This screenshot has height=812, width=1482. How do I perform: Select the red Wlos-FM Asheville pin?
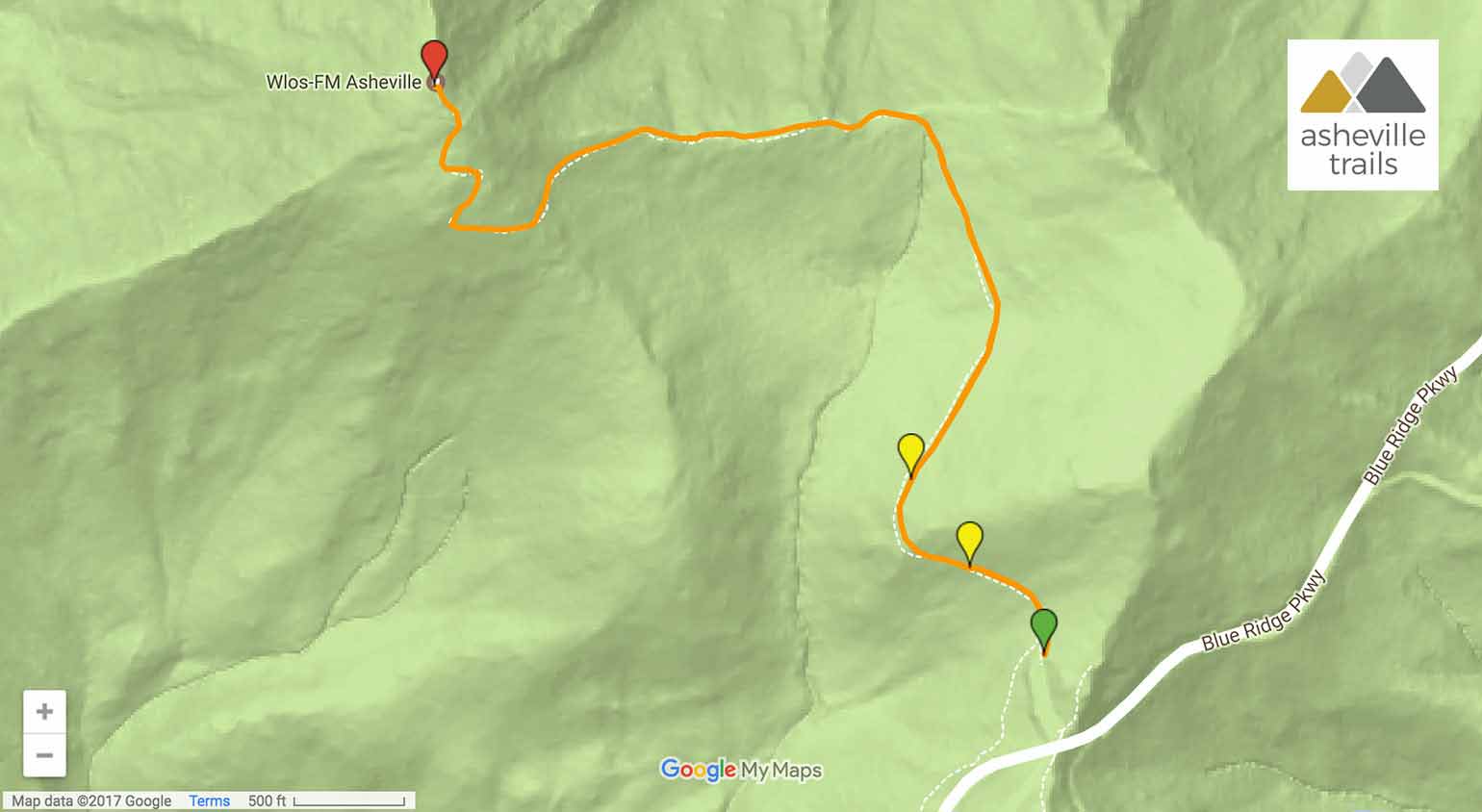[435, 60]
